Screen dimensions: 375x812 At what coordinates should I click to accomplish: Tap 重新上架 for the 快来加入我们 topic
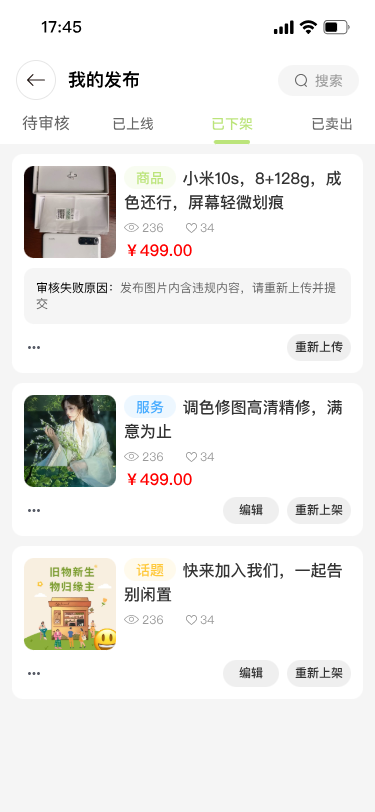point(319,673)
